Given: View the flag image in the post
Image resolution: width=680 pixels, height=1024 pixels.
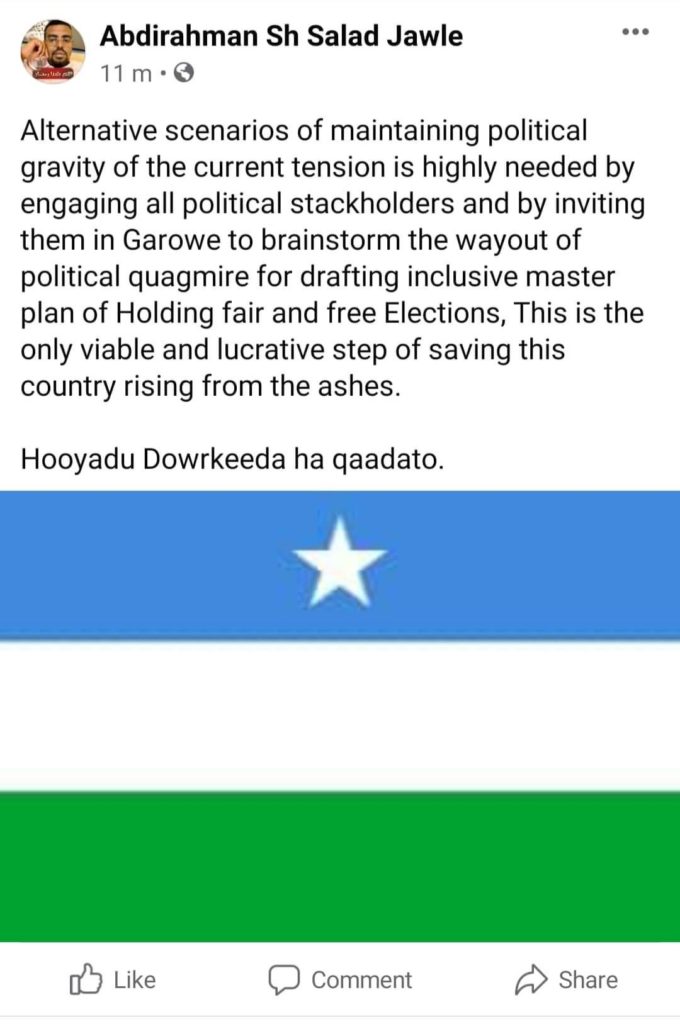Looking at the screenshot, I should (340, 715).
